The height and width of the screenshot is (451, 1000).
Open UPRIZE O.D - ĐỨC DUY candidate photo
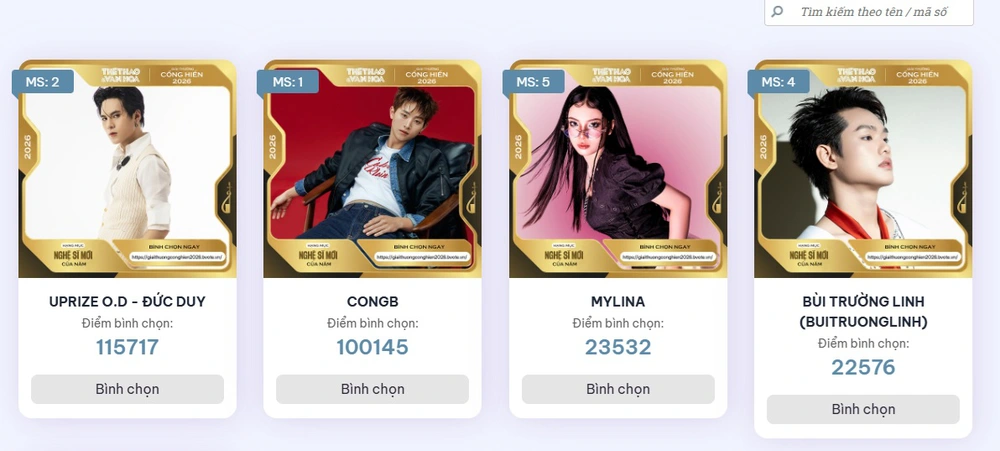[127, 170]
